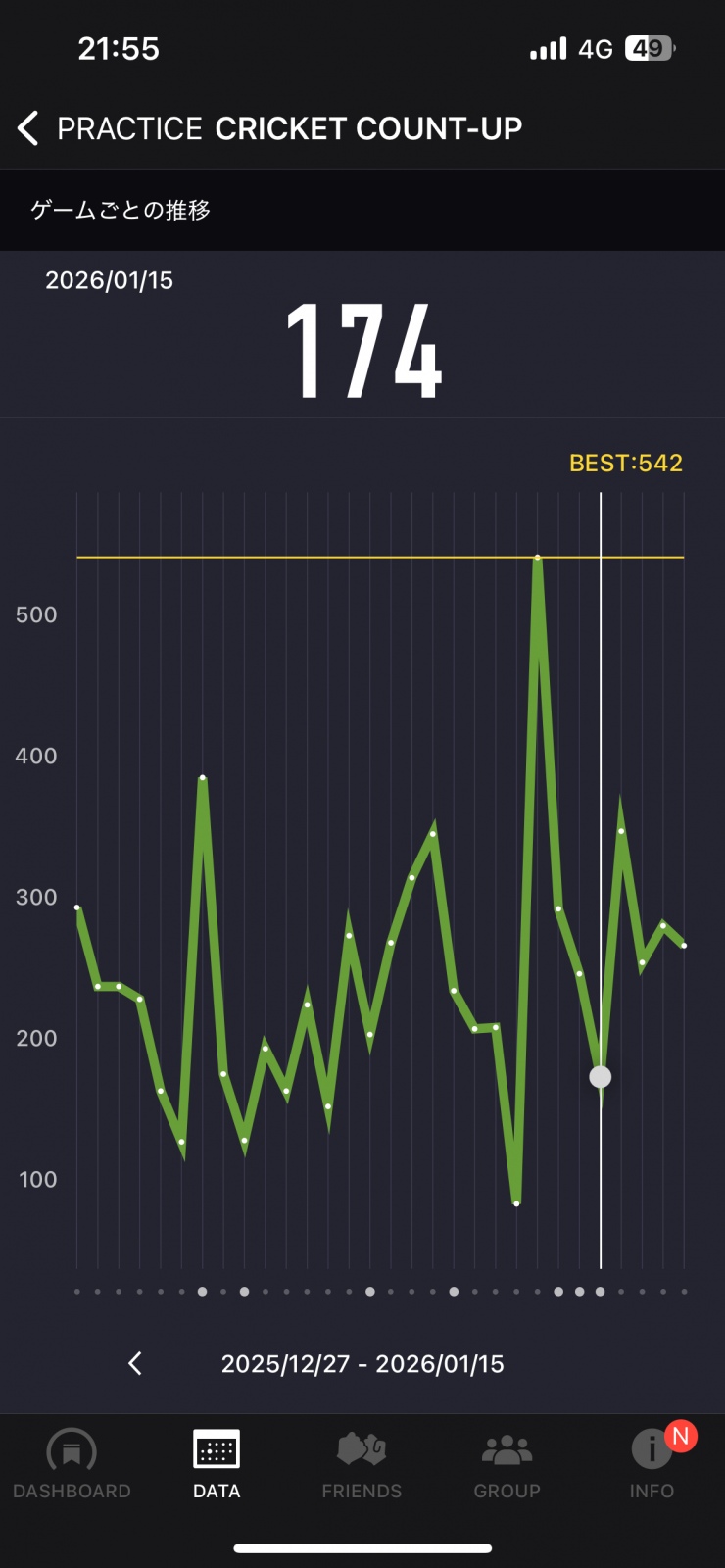Tap the last data point on the graph

(684, 946)
